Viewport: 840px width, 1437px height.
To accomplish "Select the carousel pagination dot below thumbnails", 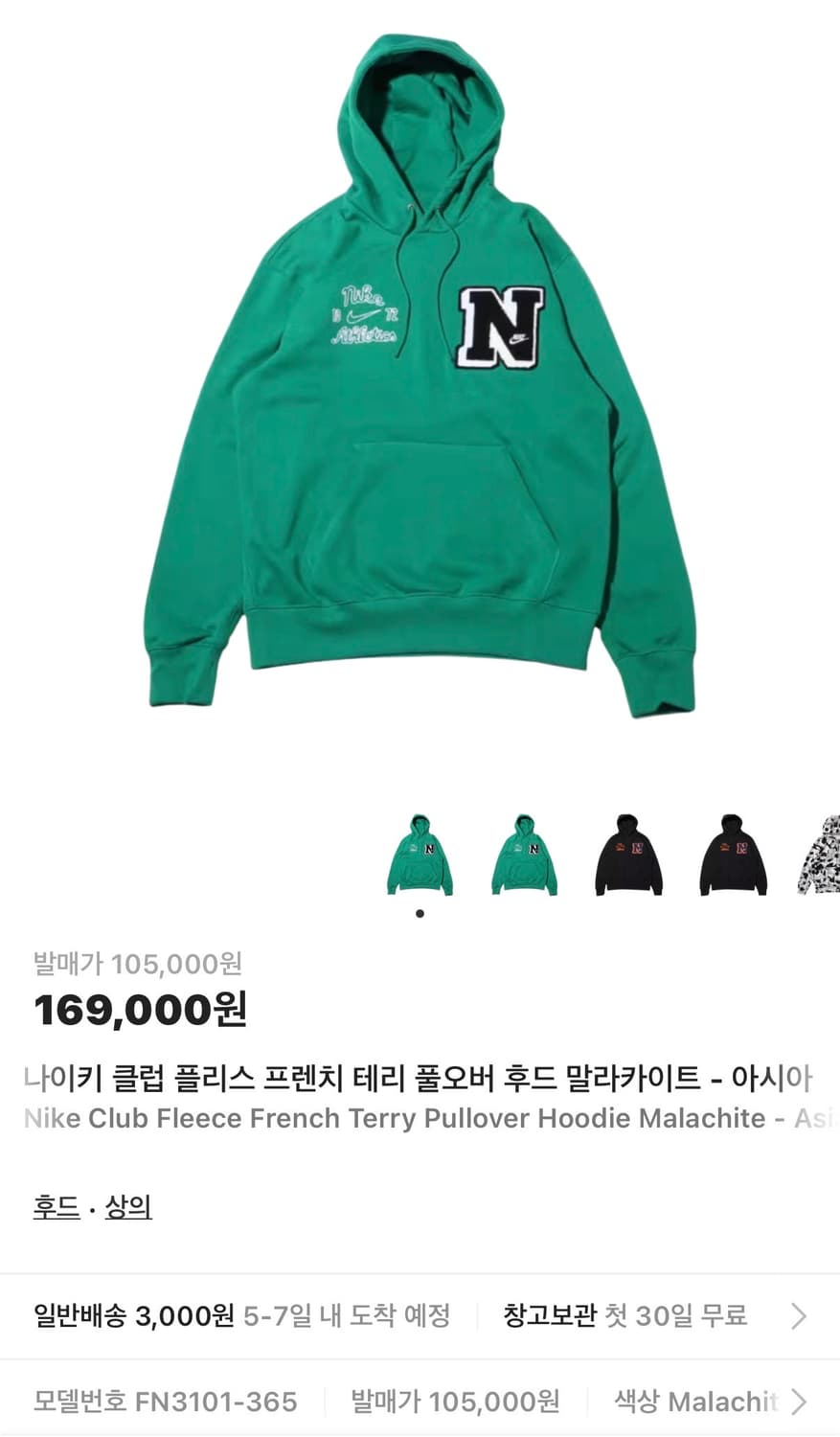I will tap(419, 913).
